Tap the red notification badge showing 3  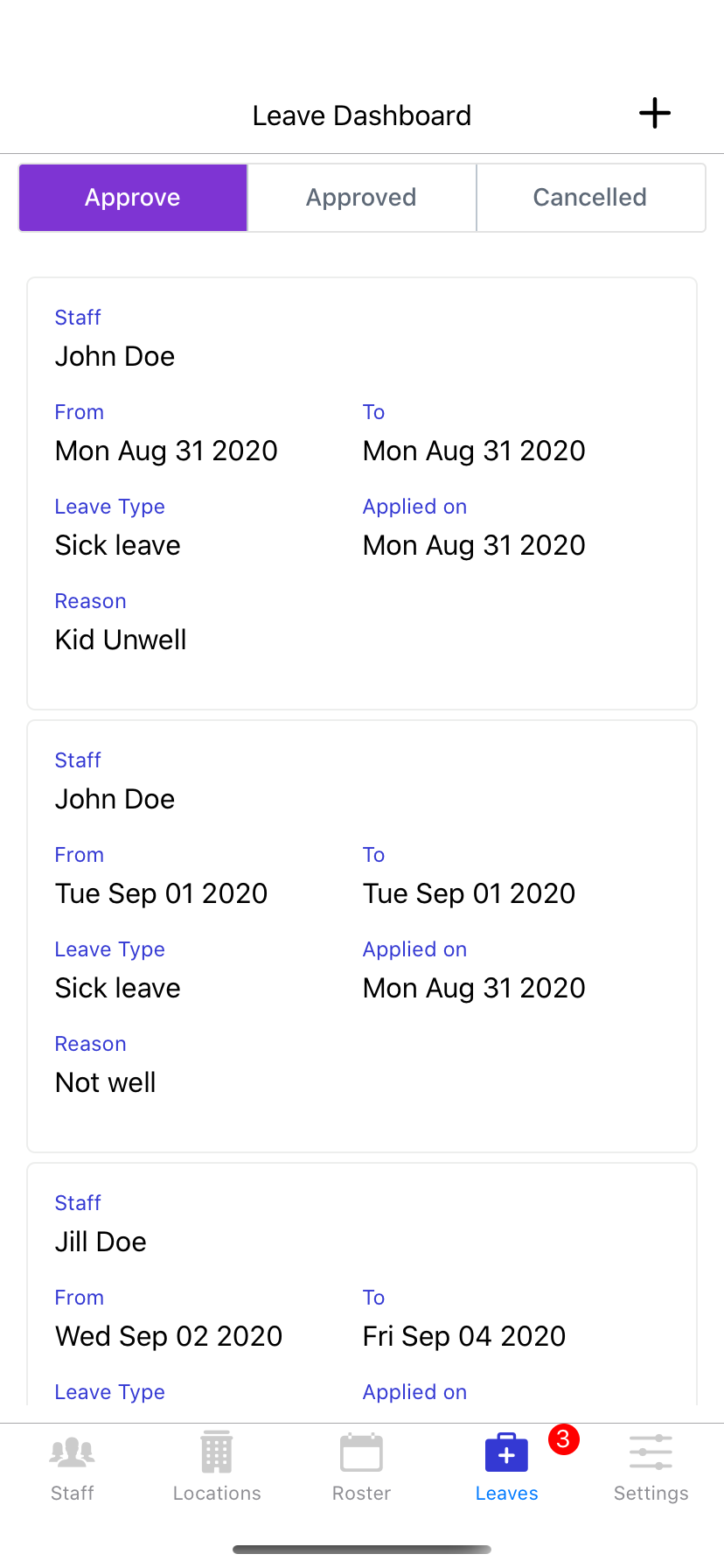pyautogui.click(x=563, y=1438)
